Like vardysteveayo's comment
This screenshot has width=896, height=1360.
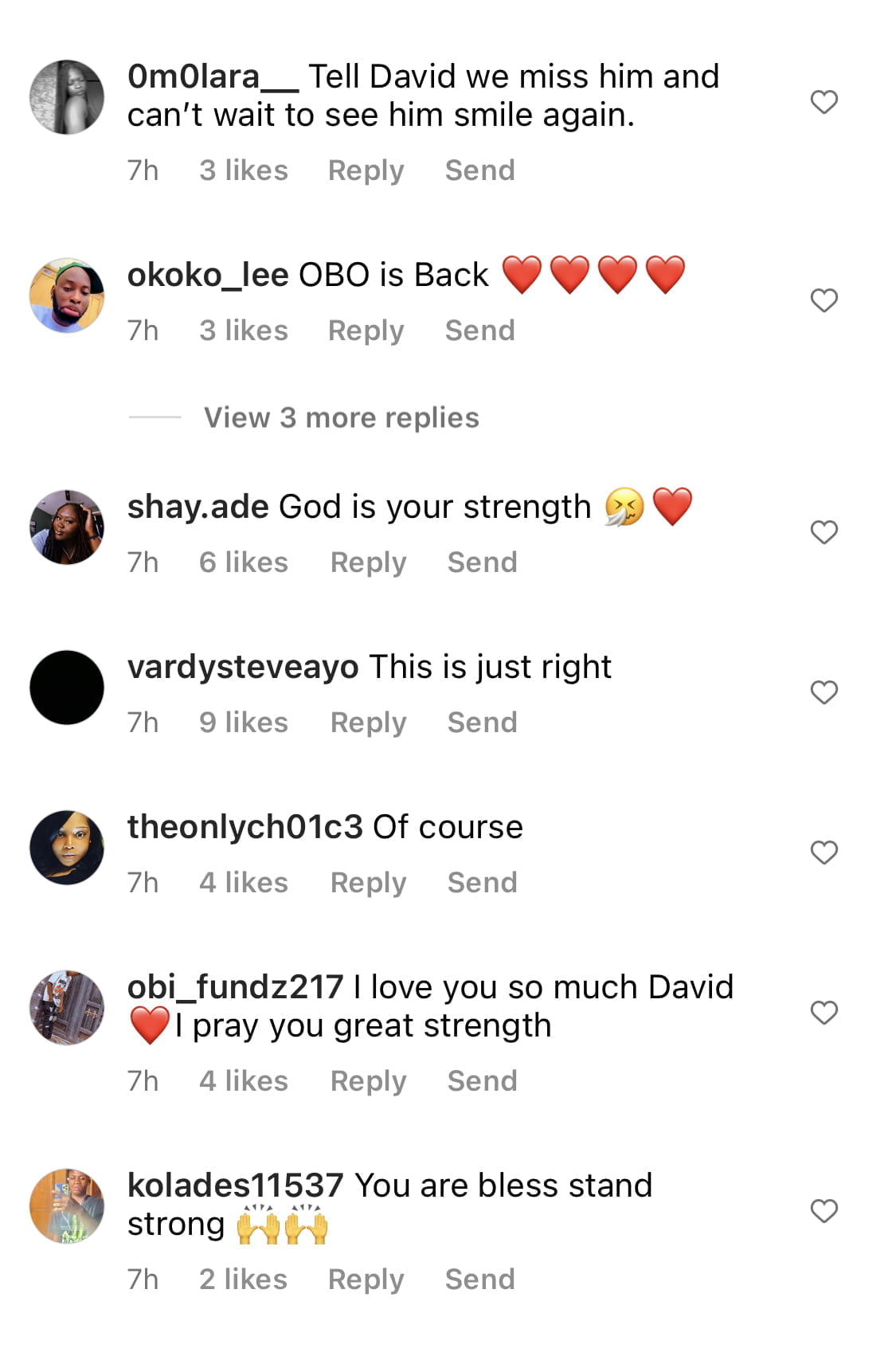(x=824, y=692)
